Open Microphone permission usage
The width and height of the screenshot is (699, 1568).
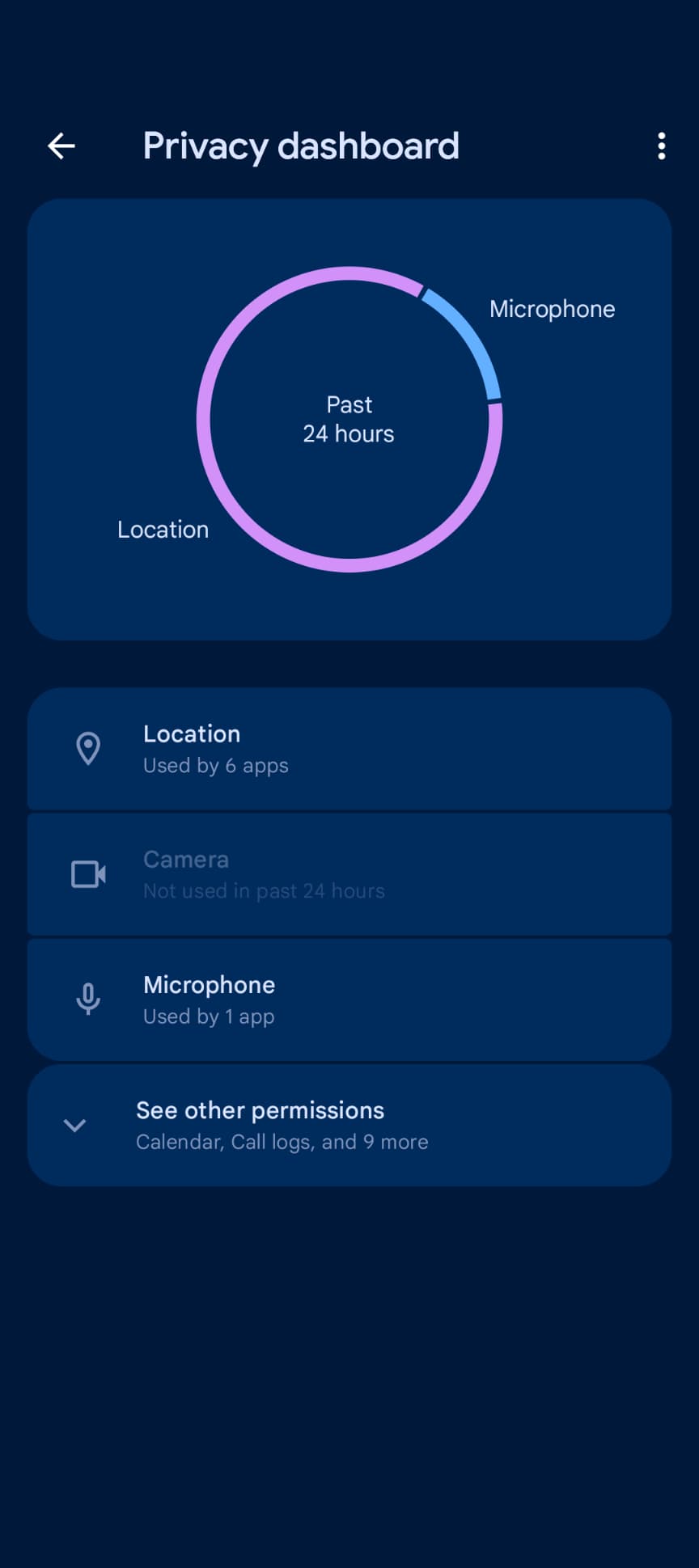coord(349,1000)
